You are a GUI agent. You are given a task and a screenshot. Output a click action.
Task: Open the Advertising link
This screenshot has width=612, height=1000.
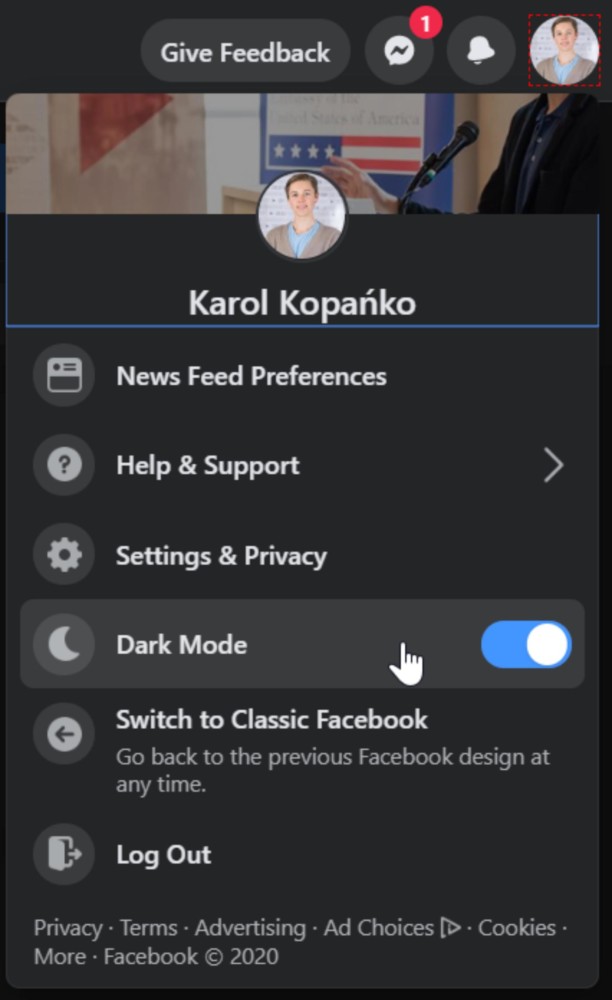pos(250,928)
